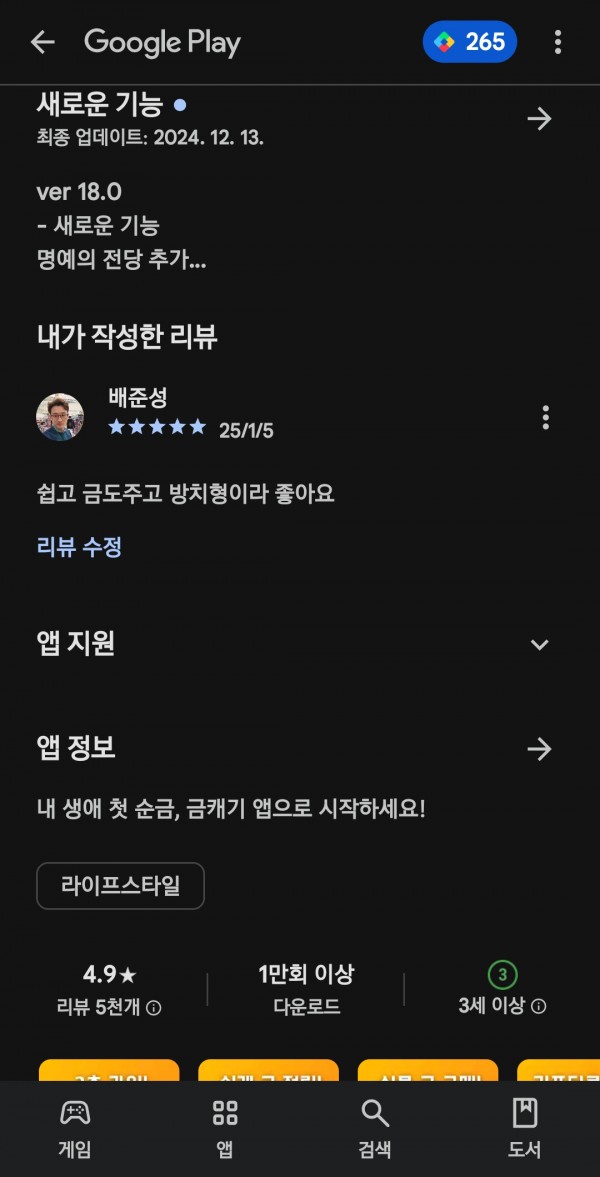Open the app bar overflow menu
The image size is (600, 1177).
tap(557, 42)
